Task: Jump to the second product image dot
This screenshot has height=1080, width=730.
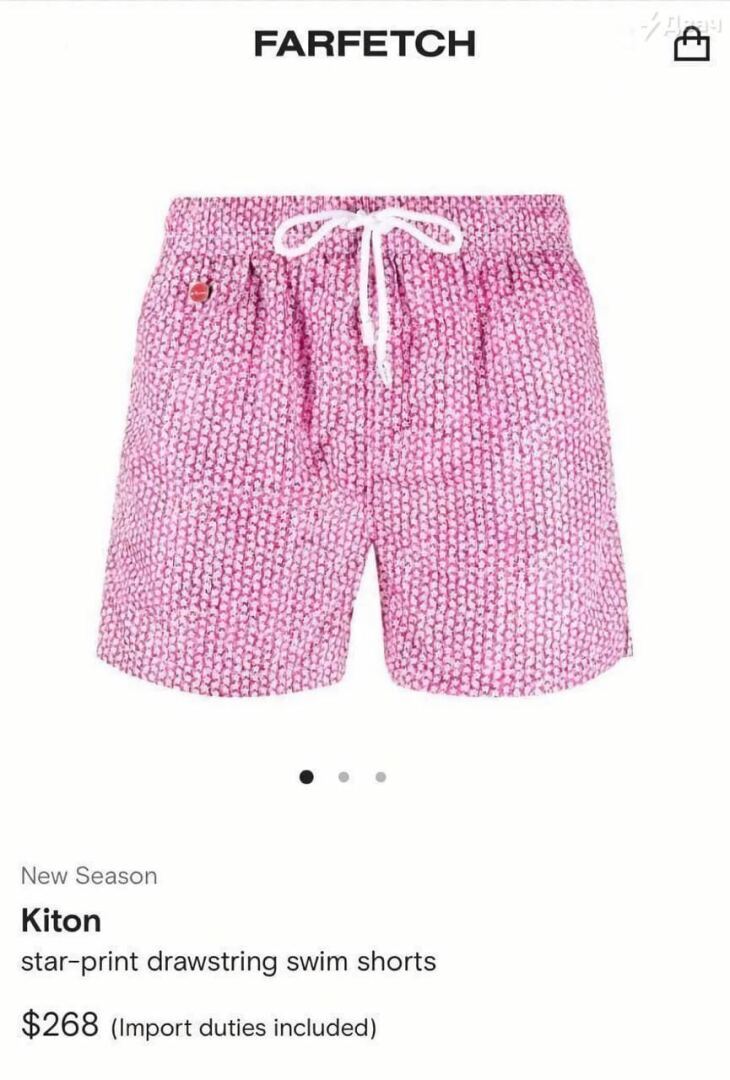Action: pyautogui.click(x=343, y=776)
